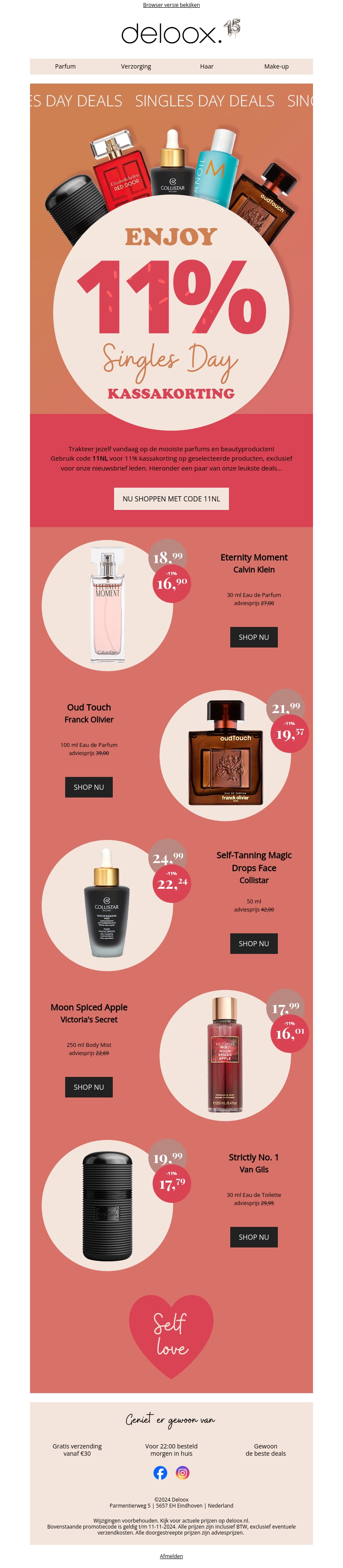The width and height of the screenshot is (343, 1568).
Task: Shop Strictly No. 1 Van Gils
Action: coord(253,1237)
